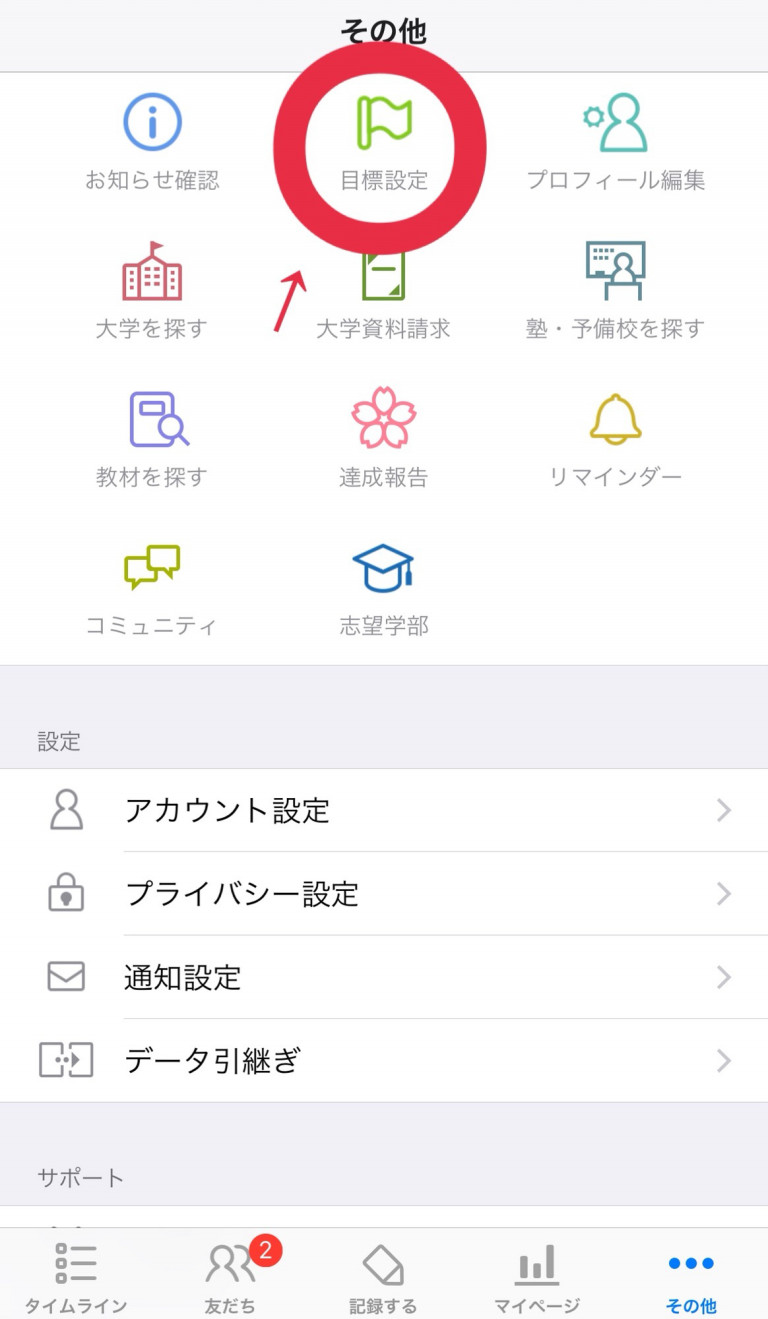Open アカウント設定 row
This screenshot has width=768, height=1319.
tap(384, 810)
